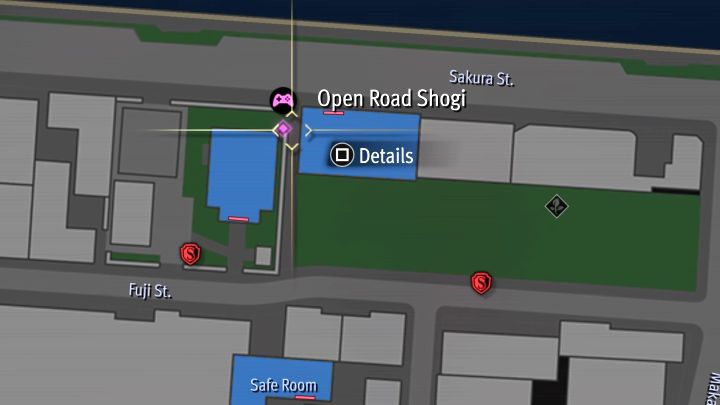
Task: Open Details for Open Road Shogi
Action: (371, 155)
